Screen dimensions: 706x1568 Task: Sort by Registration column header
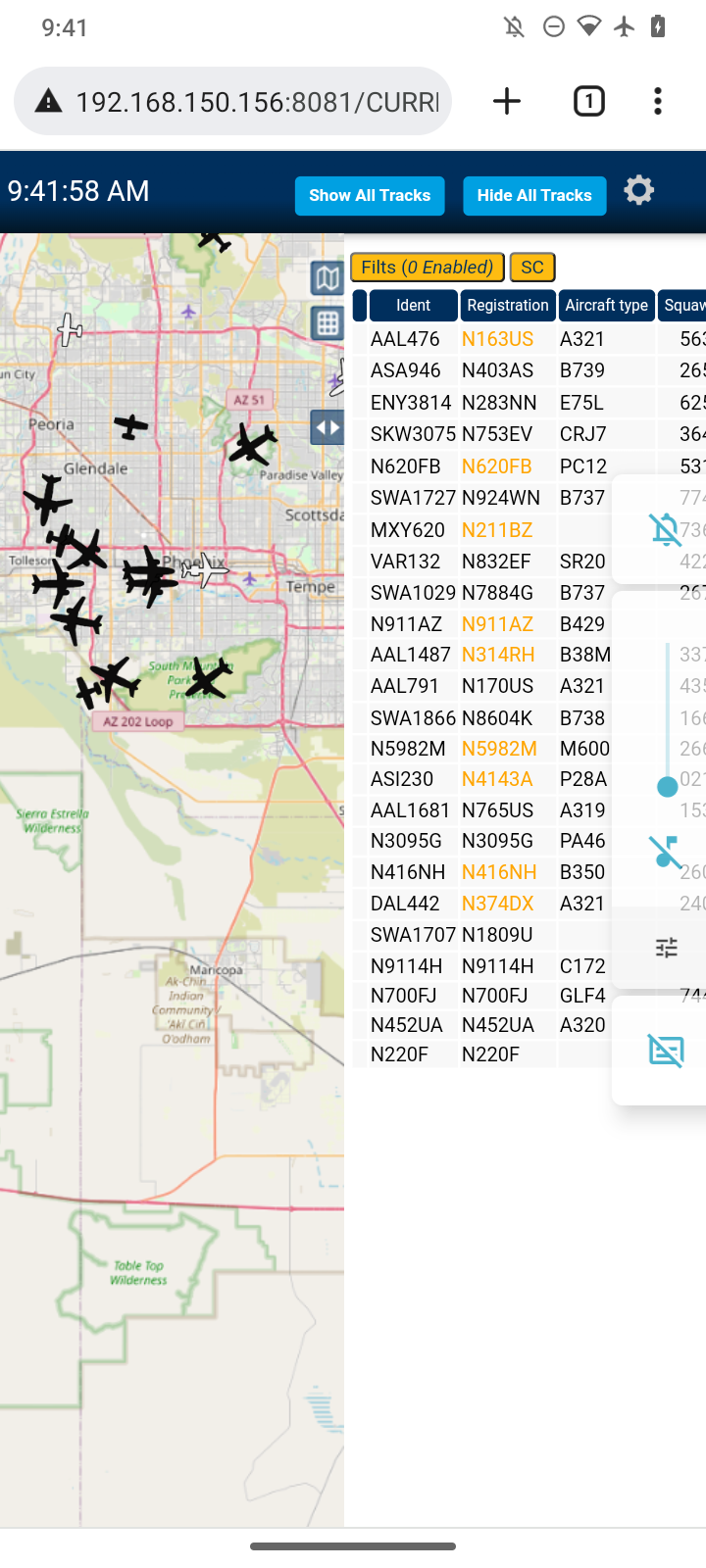(508, 306)
